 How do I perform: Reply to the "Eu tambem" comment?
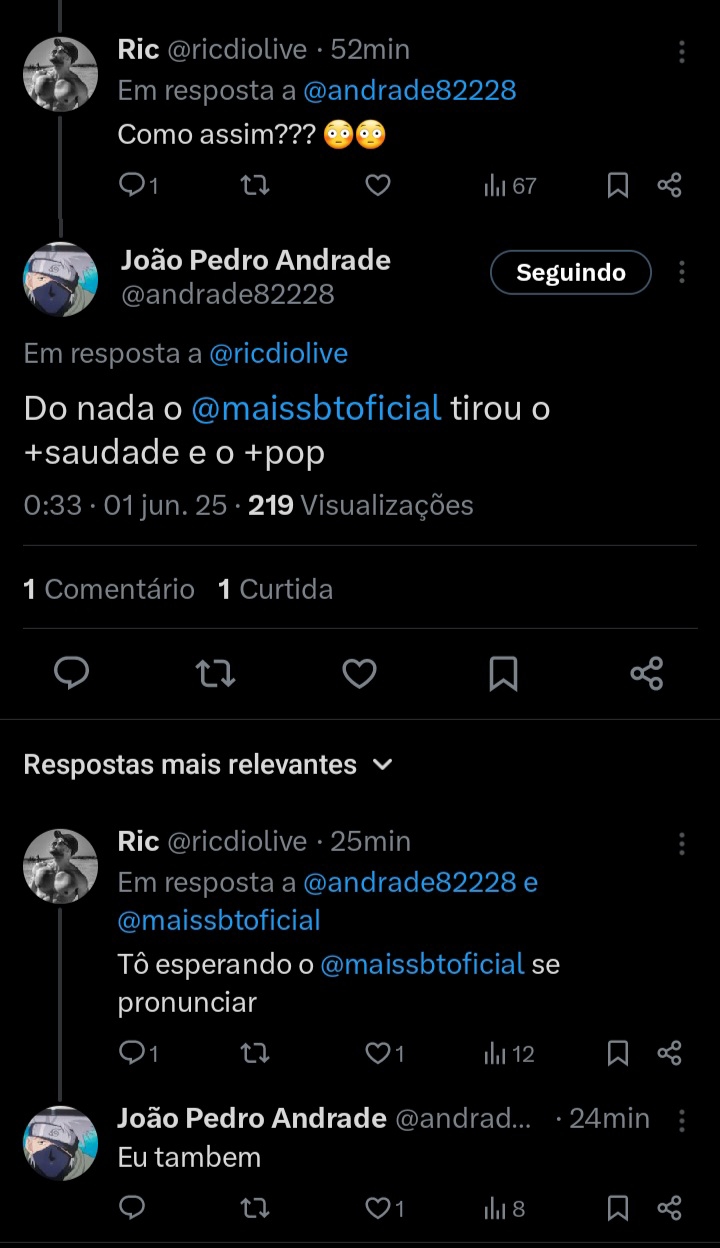132,1209
